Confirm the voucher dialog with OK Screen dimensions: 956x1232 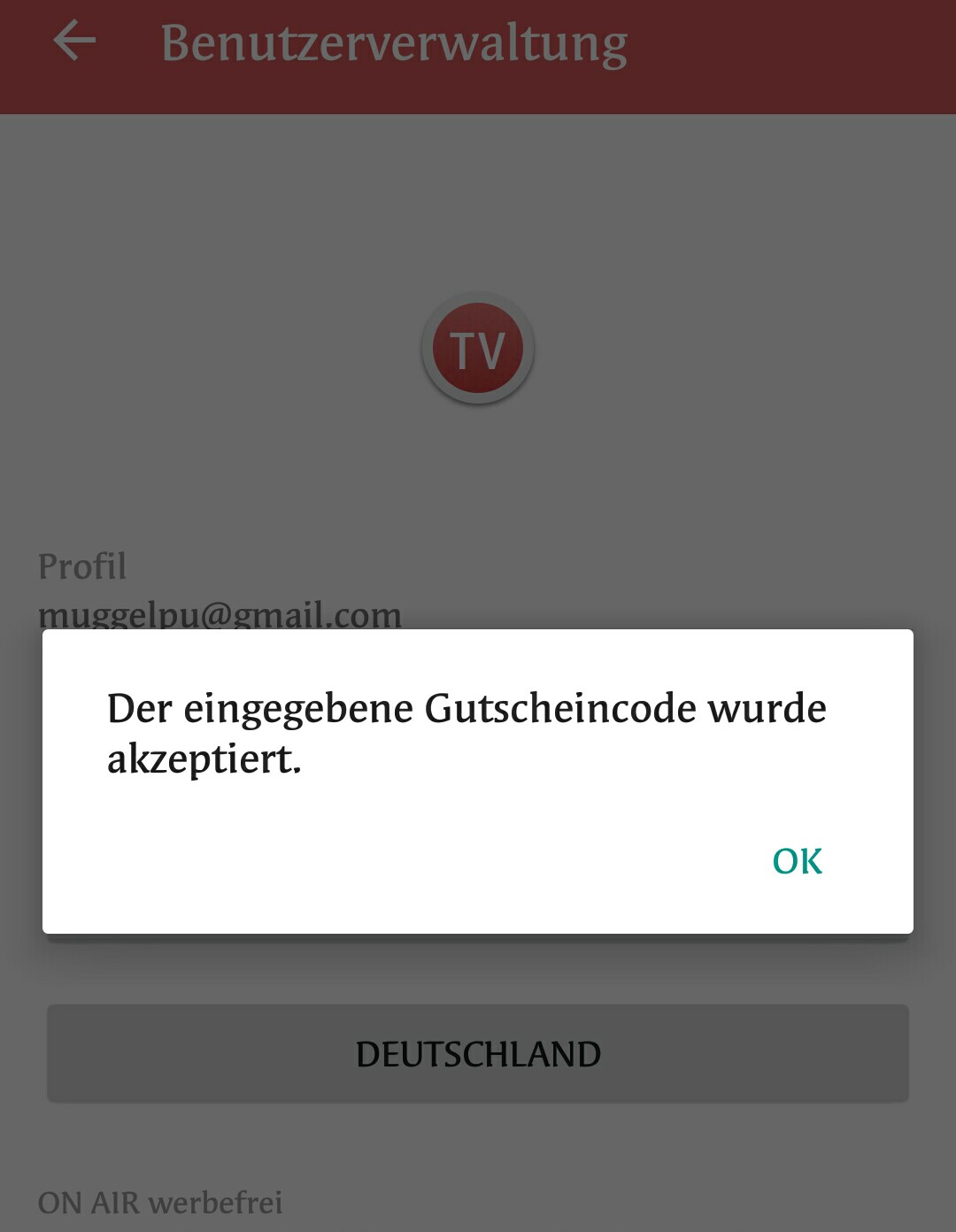tap(797, 861)
